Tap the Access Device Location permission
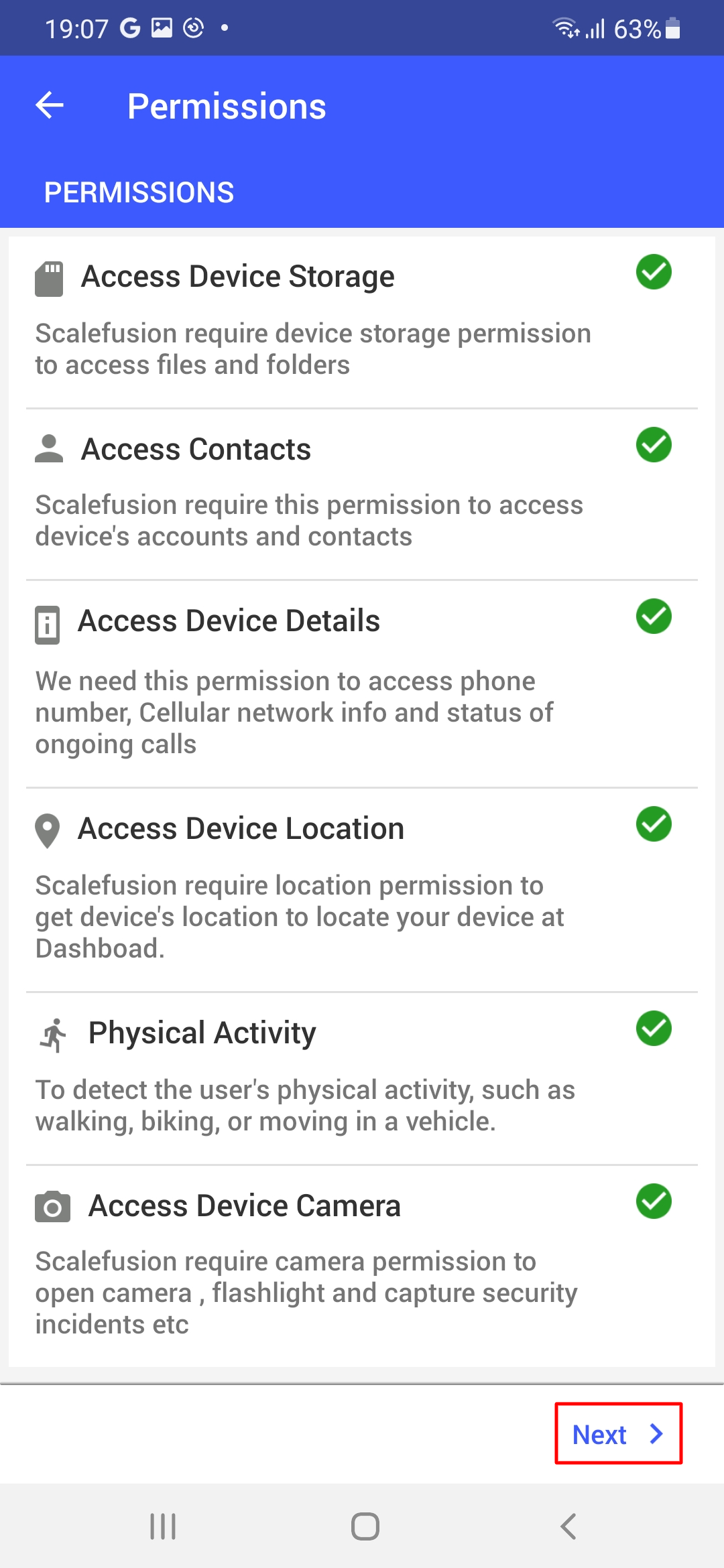Image resolution: width=724 pixels, height=1568 pixels. (362, 890)
